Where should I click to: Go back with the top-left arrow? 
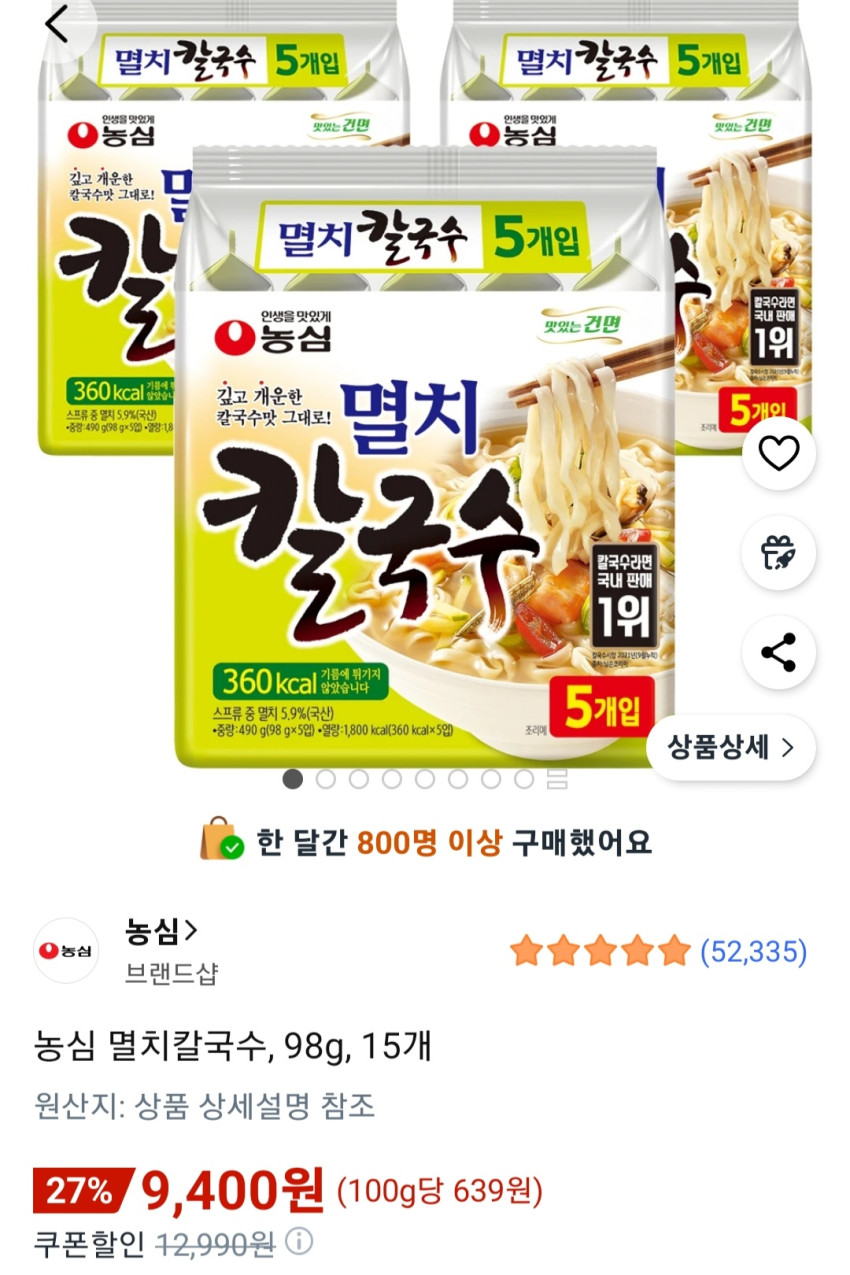pos(56,24)
